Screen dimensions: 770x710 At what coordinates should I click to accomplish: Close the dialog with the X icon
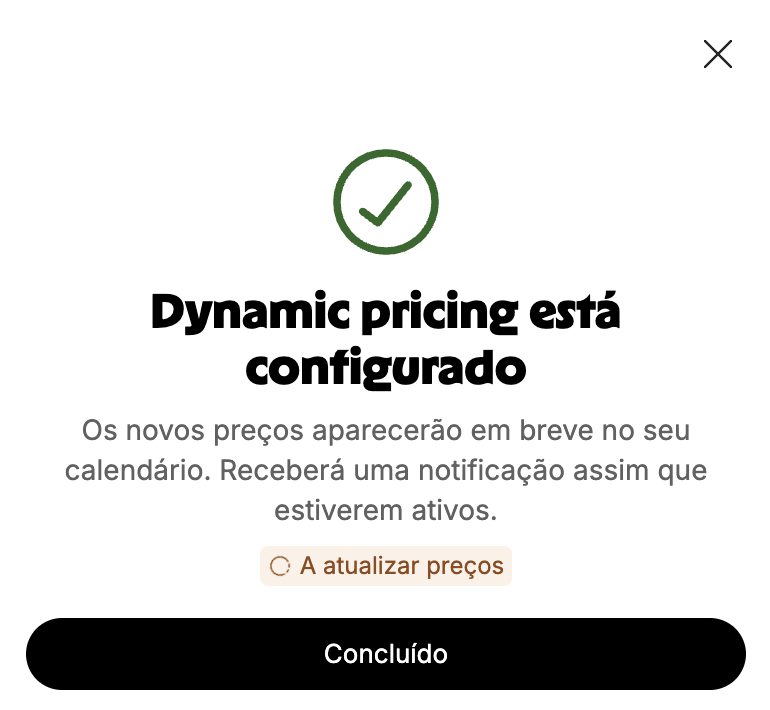(717, 54)
